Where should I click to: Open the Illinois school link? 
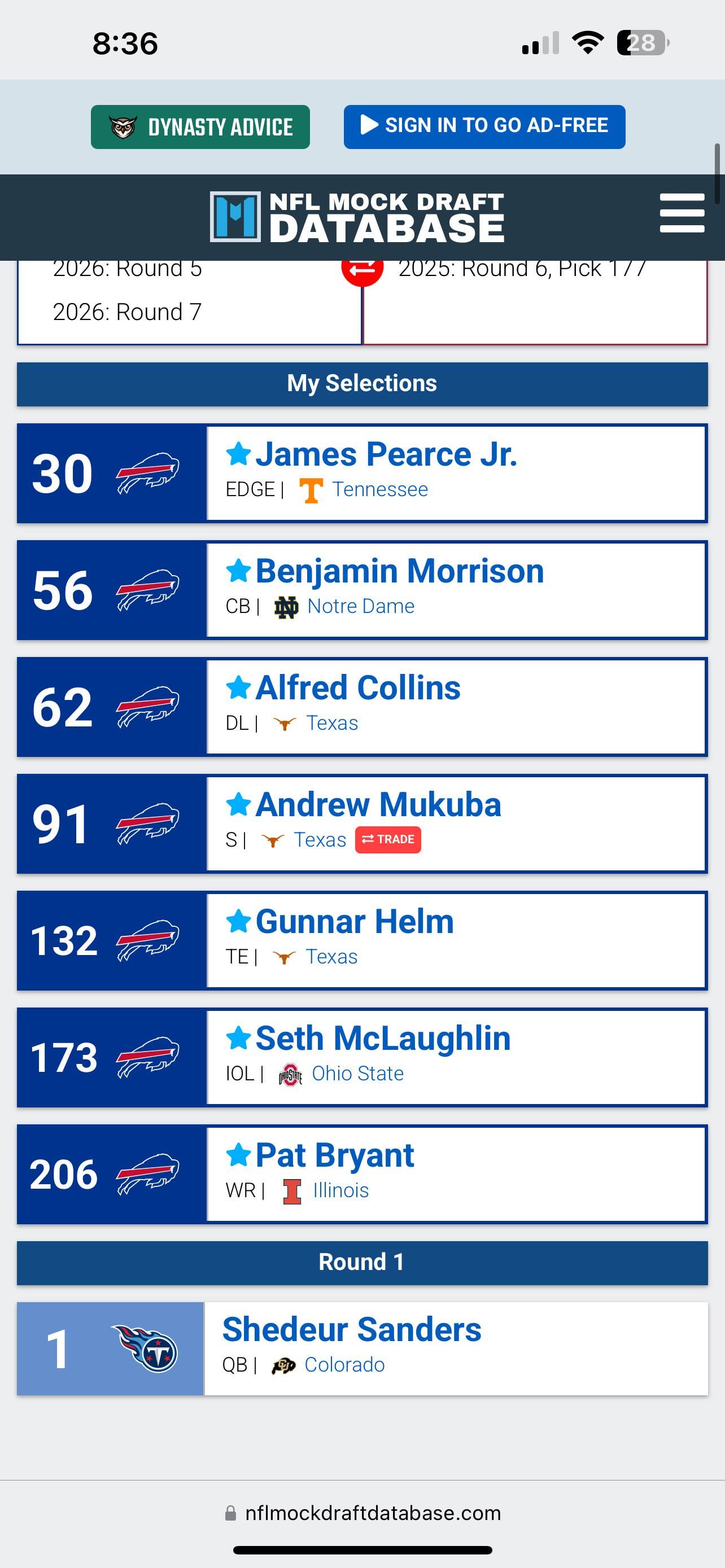(x=340, y=1190)
